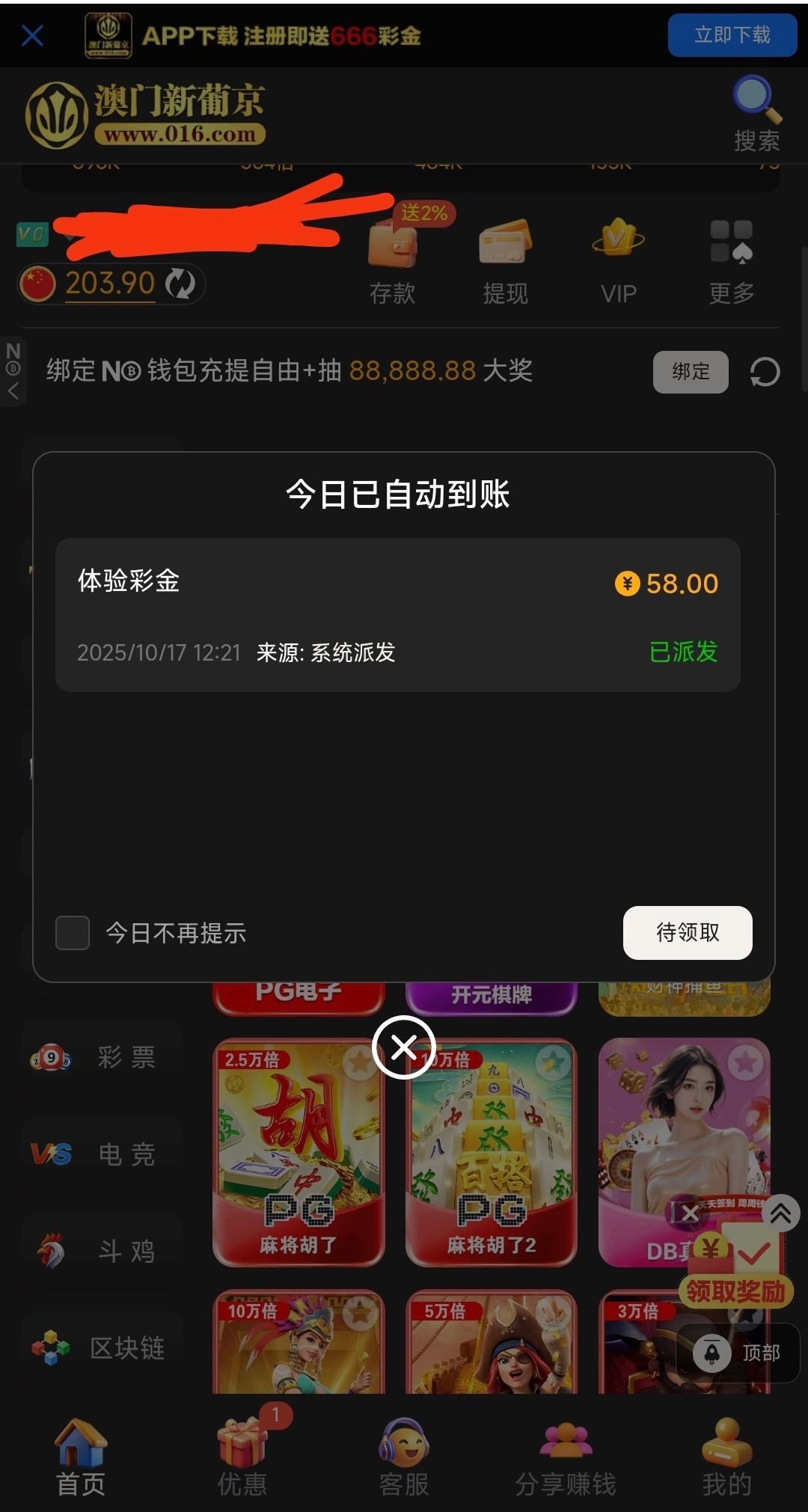This screenshot has height=1512, width=808.
Task: Tap the 立即下载 download button
Action: (732, 35)
